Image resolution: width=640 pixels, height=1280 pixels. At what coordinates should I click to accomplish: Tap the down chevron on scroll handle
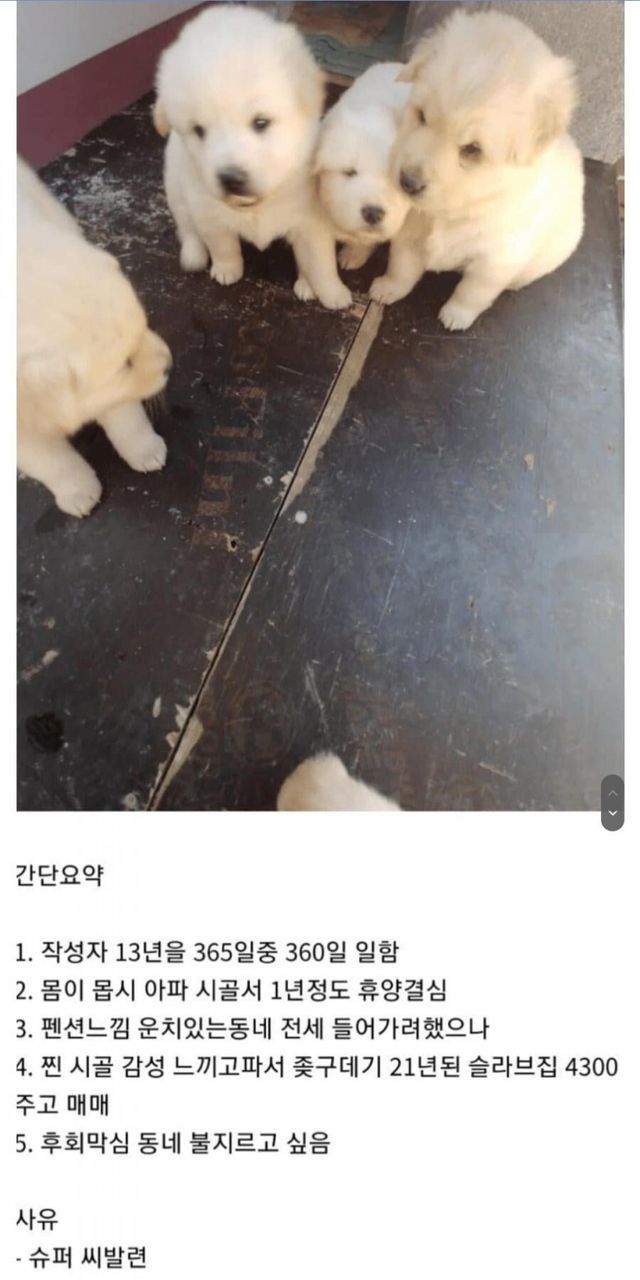pos(613,813)
